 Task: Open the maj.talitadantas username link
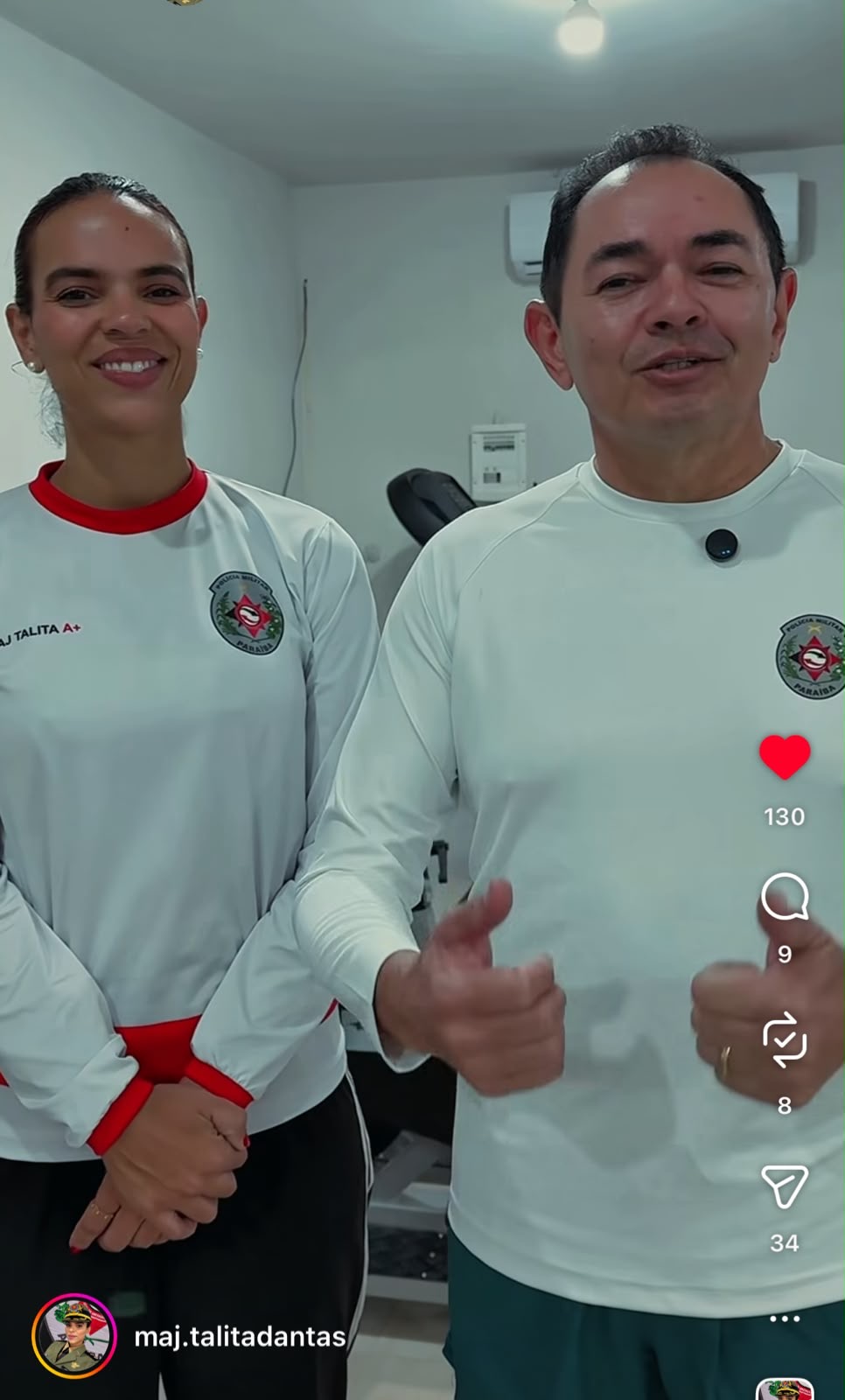pos(240,1337)
